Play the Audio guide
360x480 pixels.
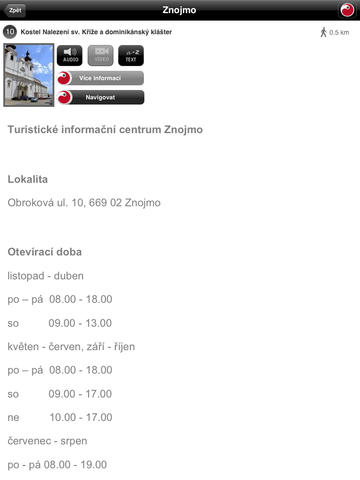(x=70, y=55)
